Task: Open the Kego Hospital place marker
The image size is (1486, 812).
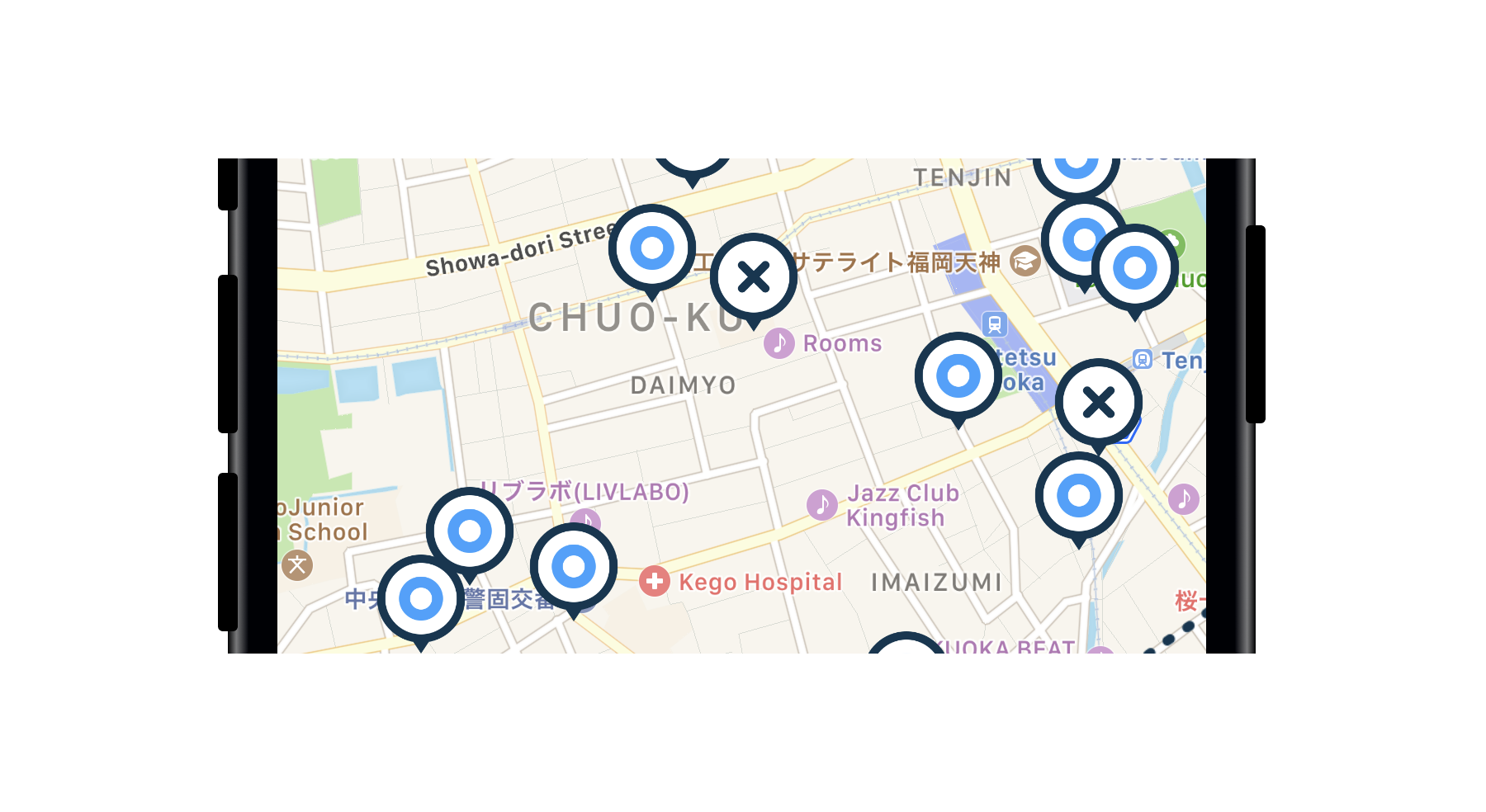Action: click(x=654, y=582)
